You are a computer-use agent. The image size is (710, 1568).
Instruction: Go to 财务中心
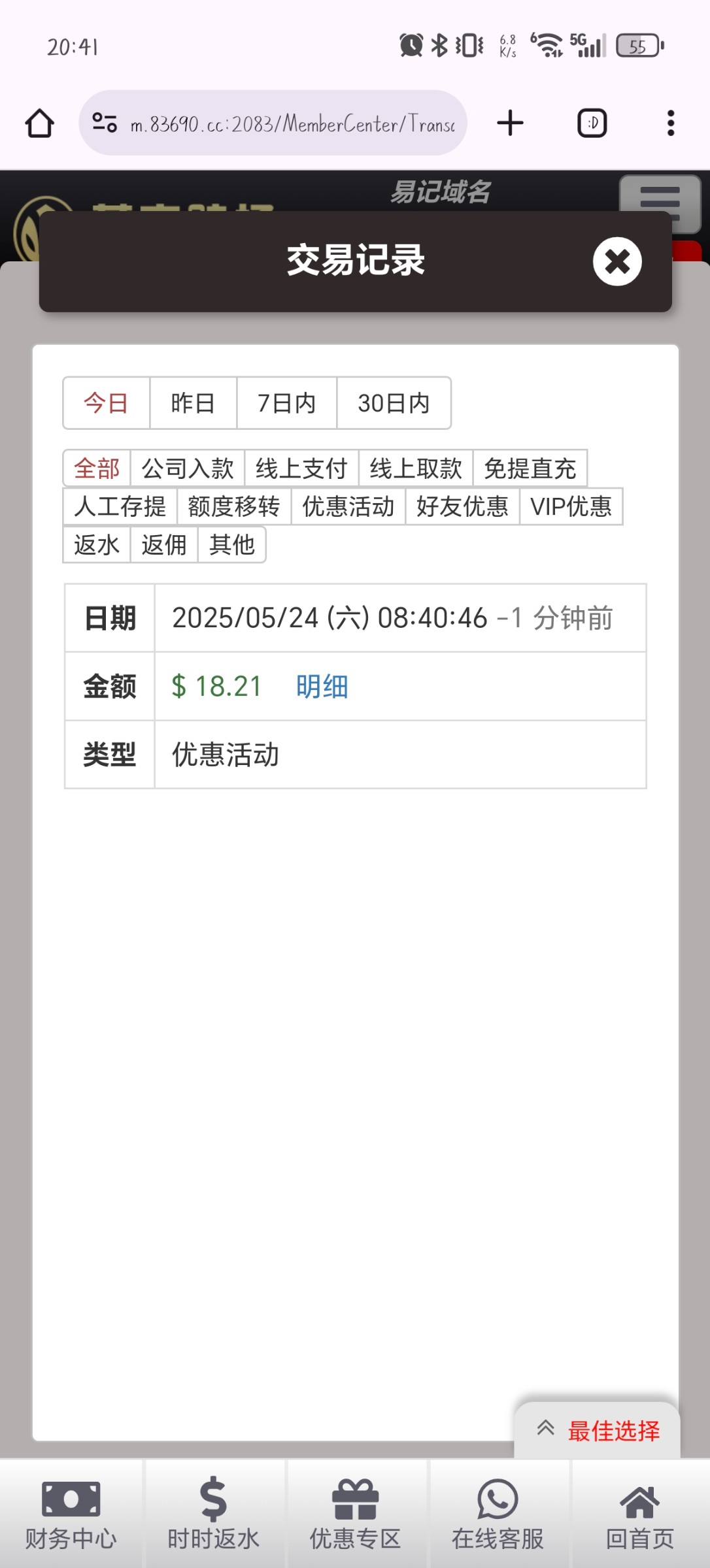(71, 1514)
